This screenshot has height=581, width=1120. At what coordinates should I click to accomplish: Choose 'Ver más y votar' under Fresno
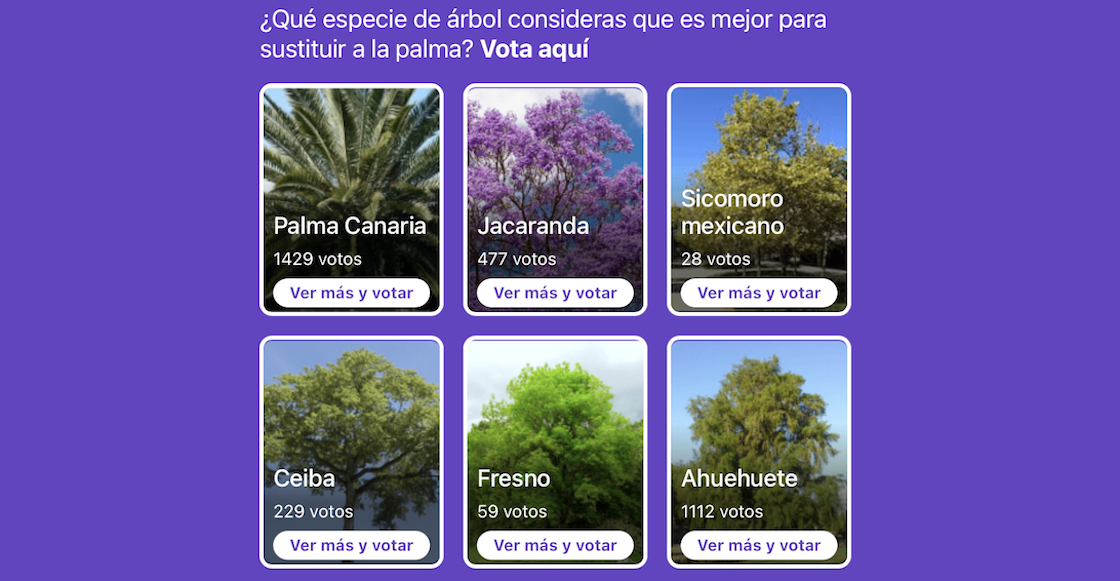[555, 545]
